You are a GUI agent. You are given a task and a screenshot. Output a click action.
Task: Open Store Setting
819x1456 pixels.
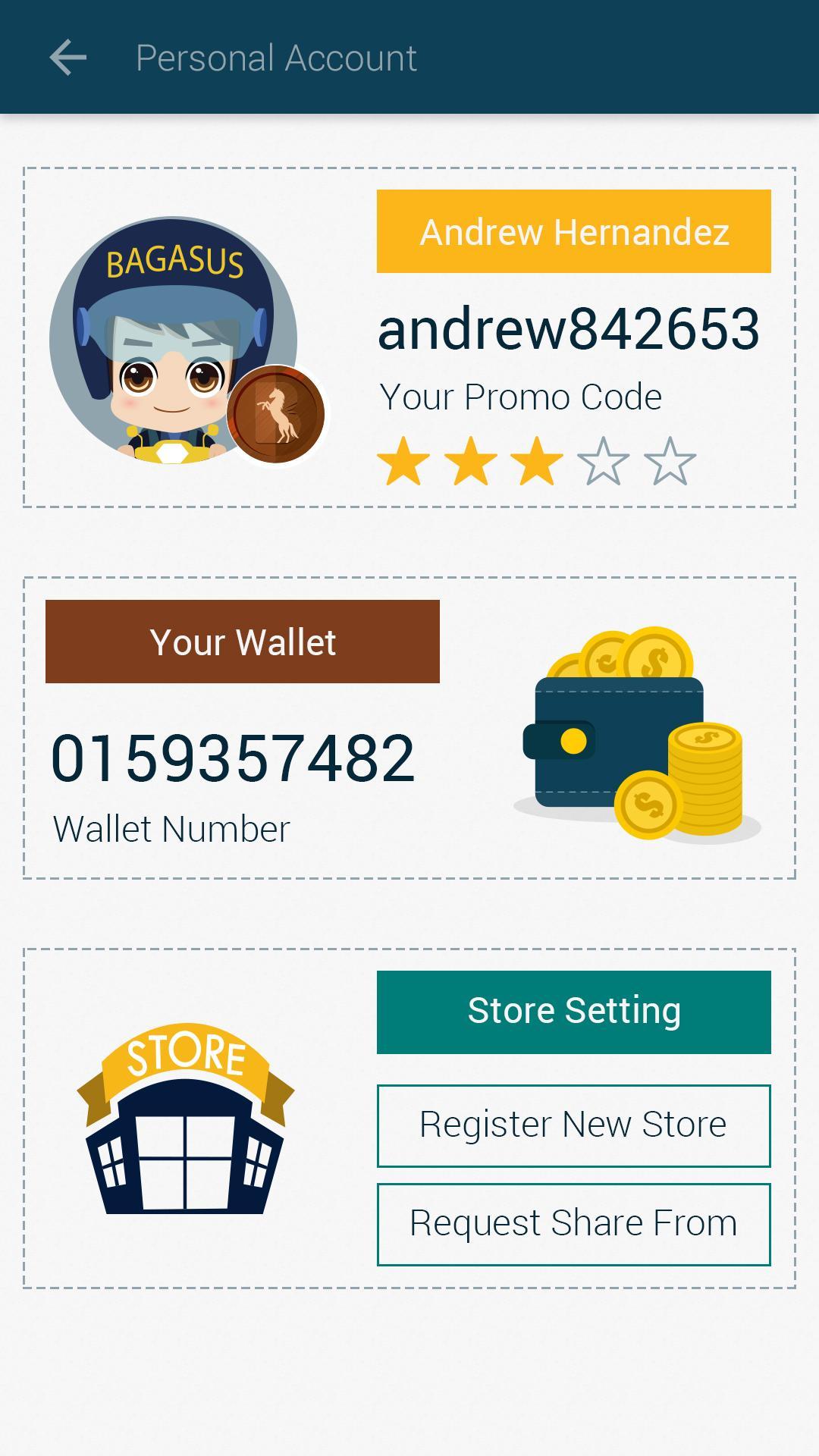tap(573, 1012)
